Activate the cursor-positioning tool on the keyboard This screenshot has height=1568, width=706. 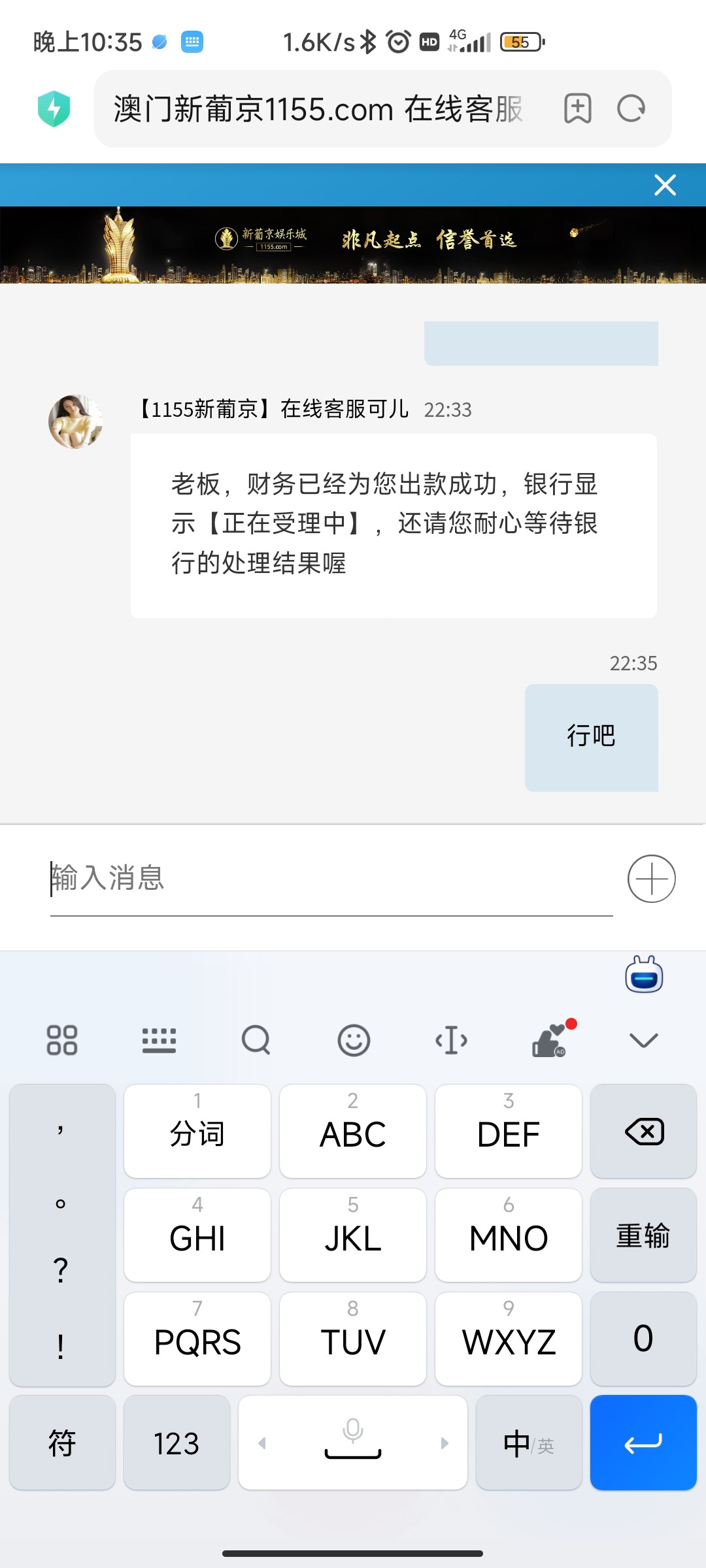451,1040
